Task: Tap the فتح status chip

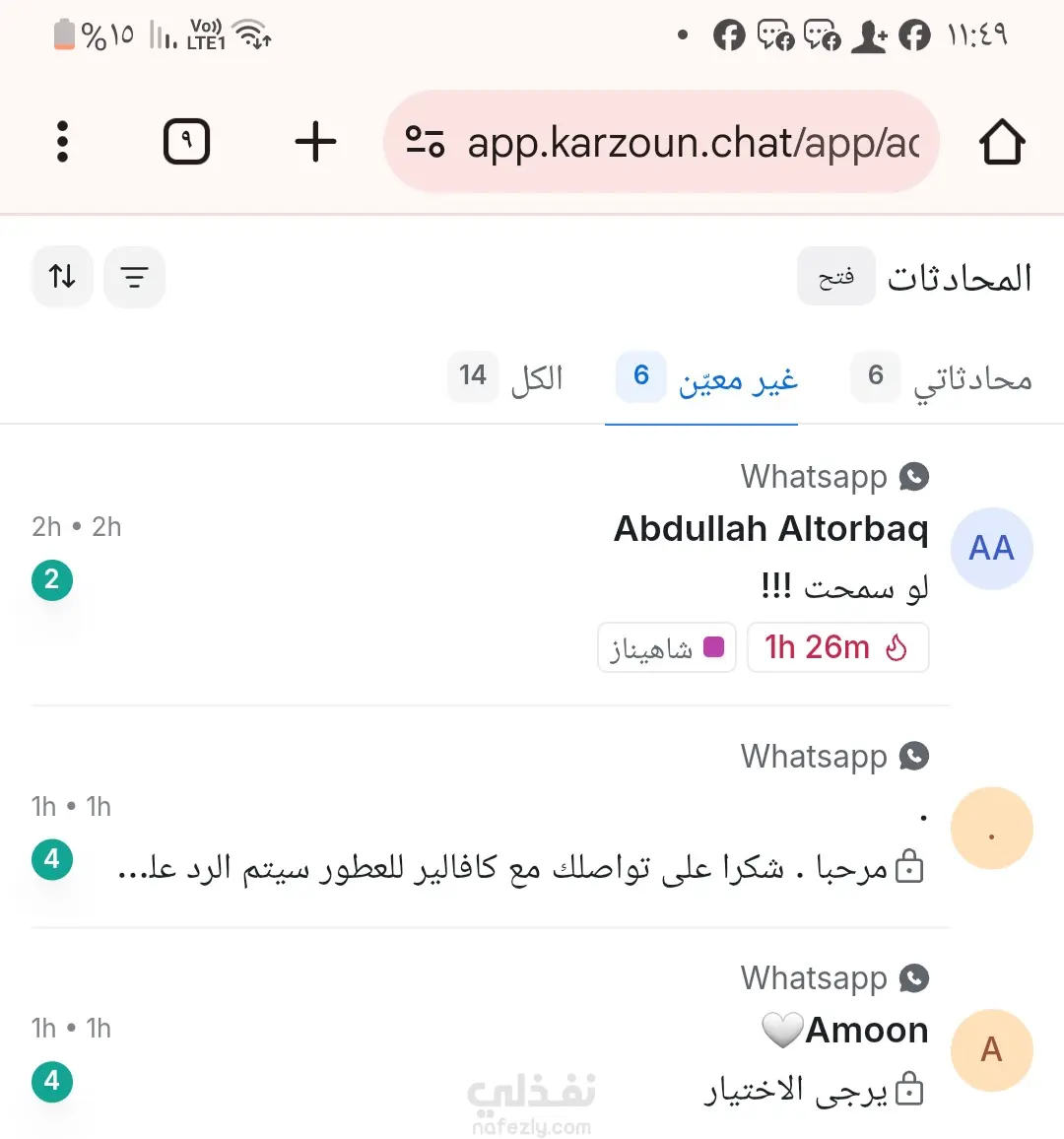Action: coord(835,277)
